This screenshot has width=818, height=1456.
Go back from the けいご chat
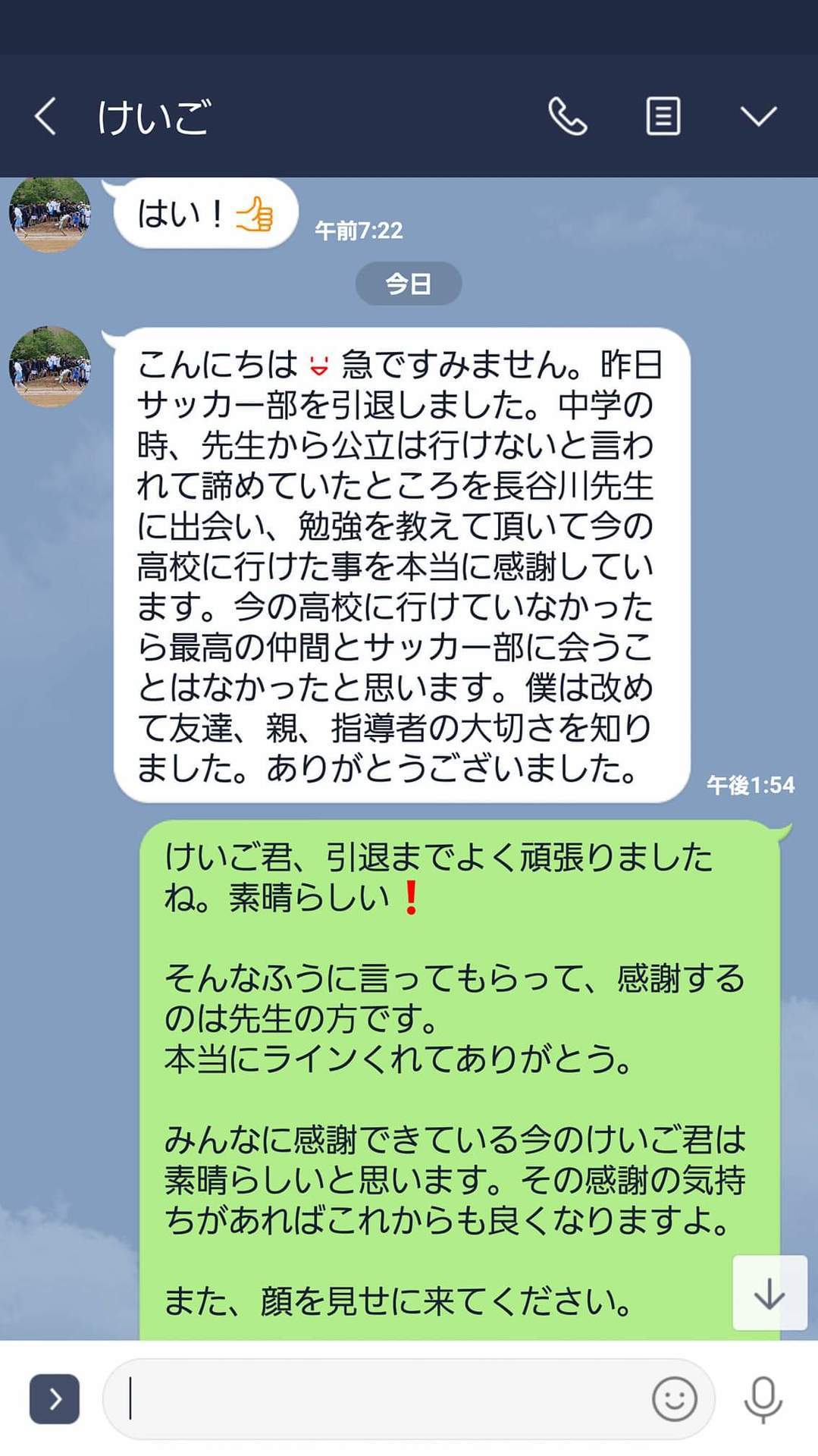[45, 117]
